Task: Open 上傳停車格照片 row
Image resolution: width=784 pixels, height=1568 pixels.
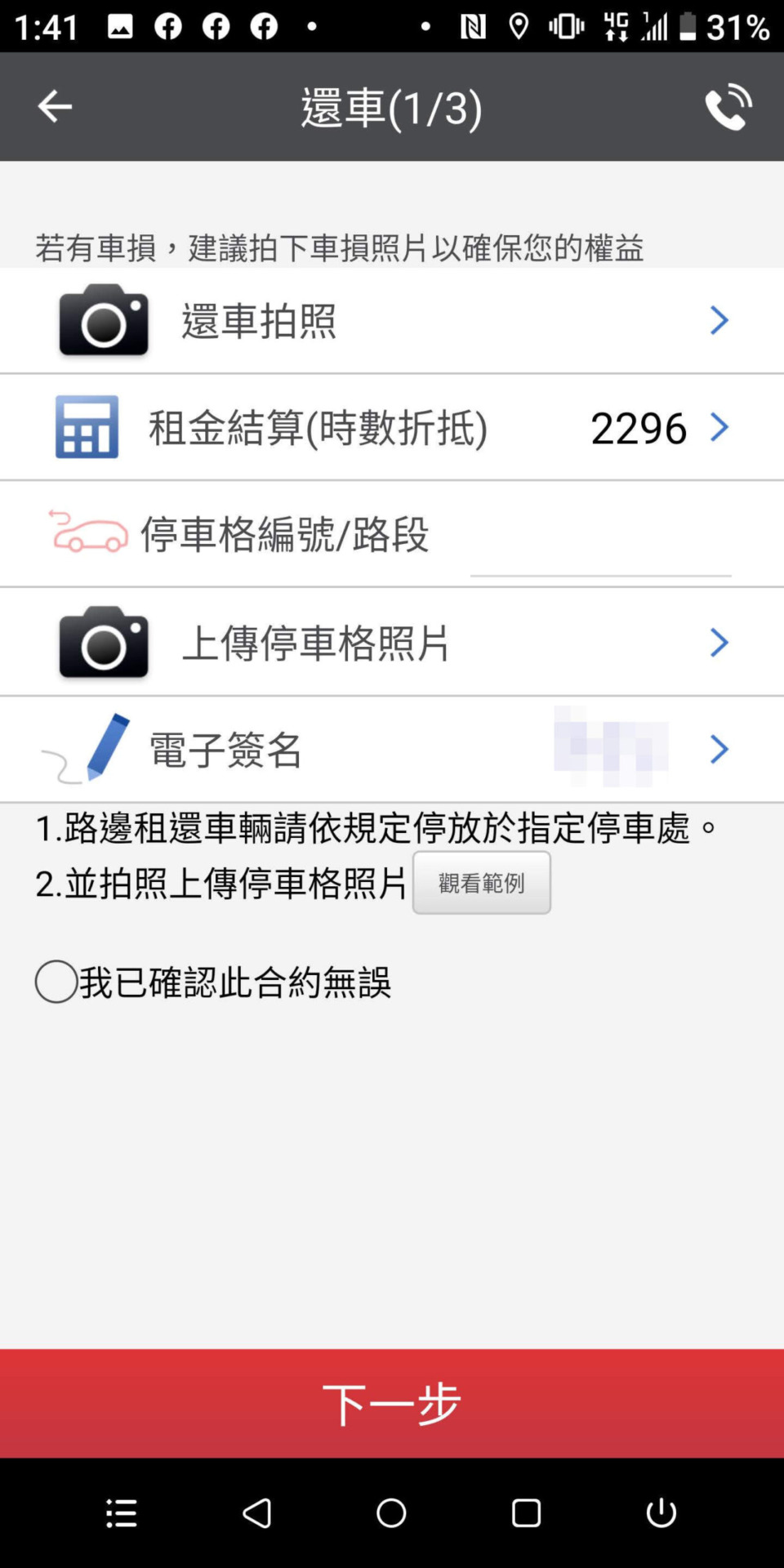Action: (x=392, y=643)
